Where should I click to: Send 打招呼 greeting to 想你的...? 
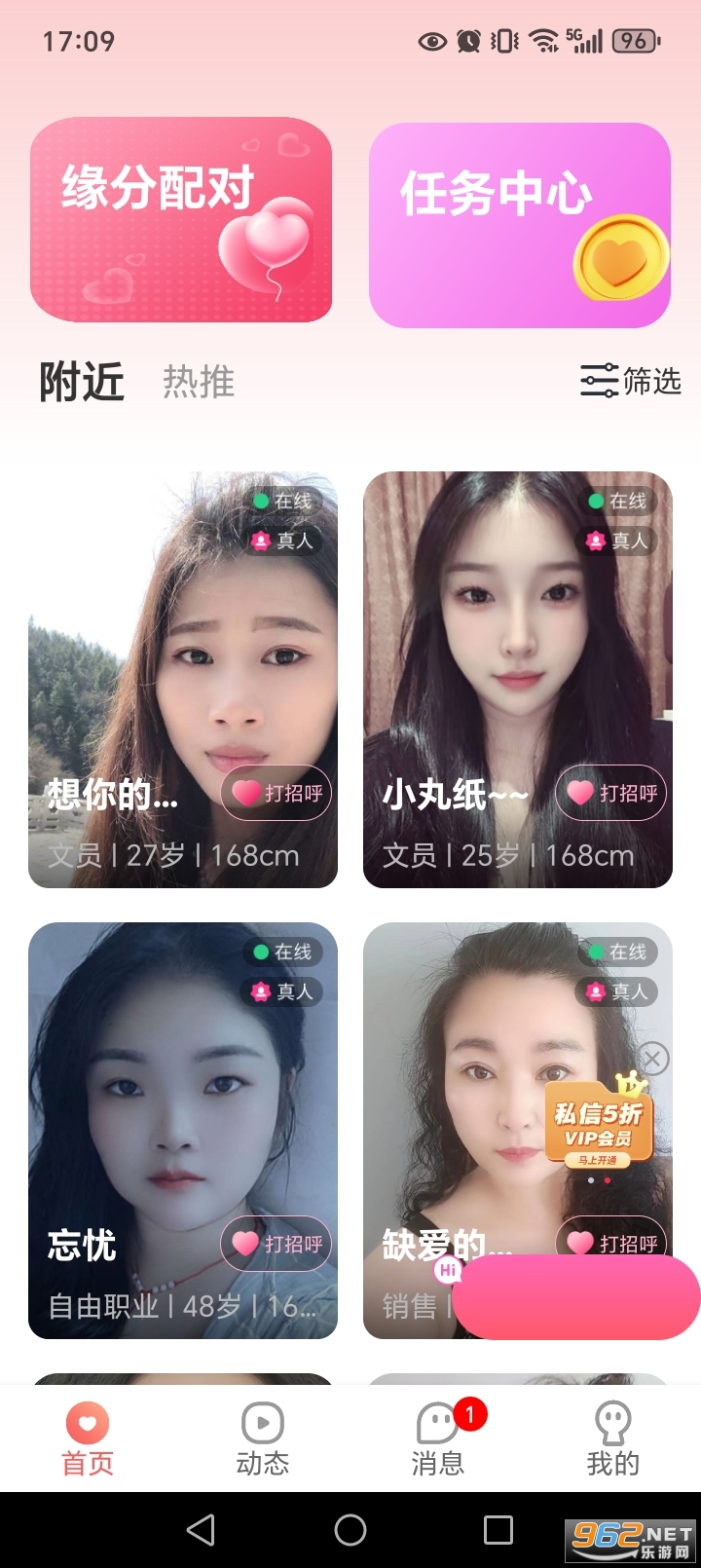click(x=276, y=793)
